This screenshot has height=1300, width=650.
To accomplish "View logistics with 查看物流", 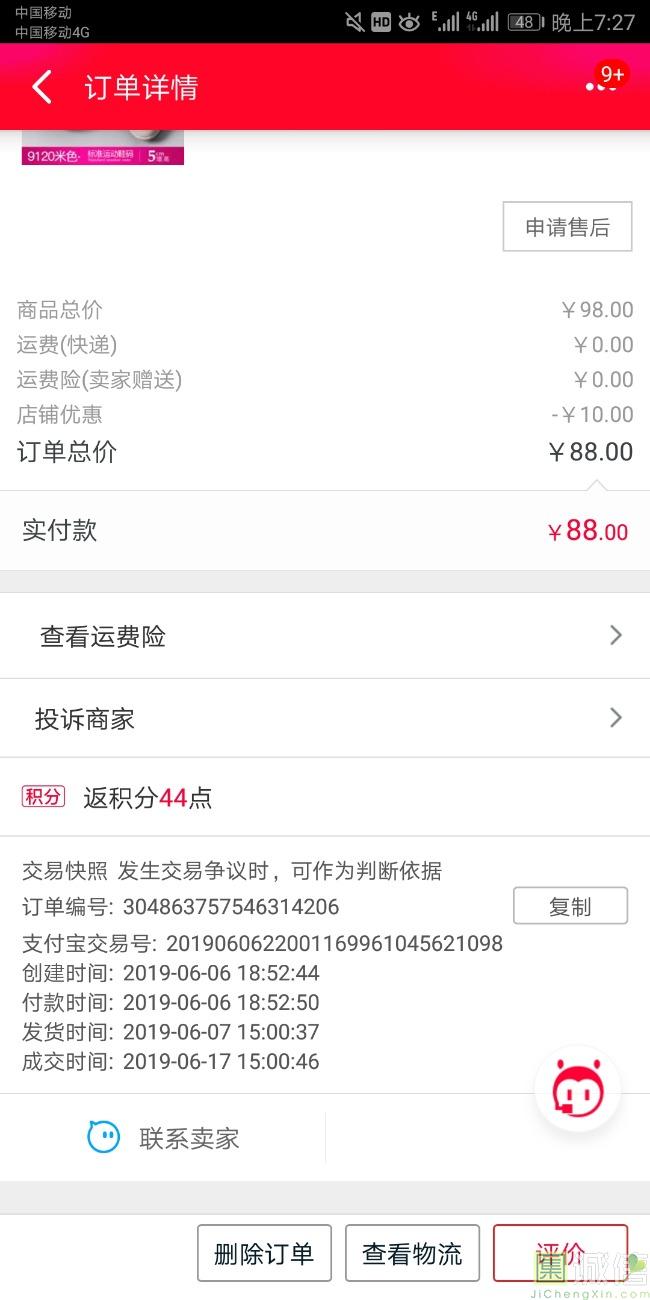I will click(412, 1253).
